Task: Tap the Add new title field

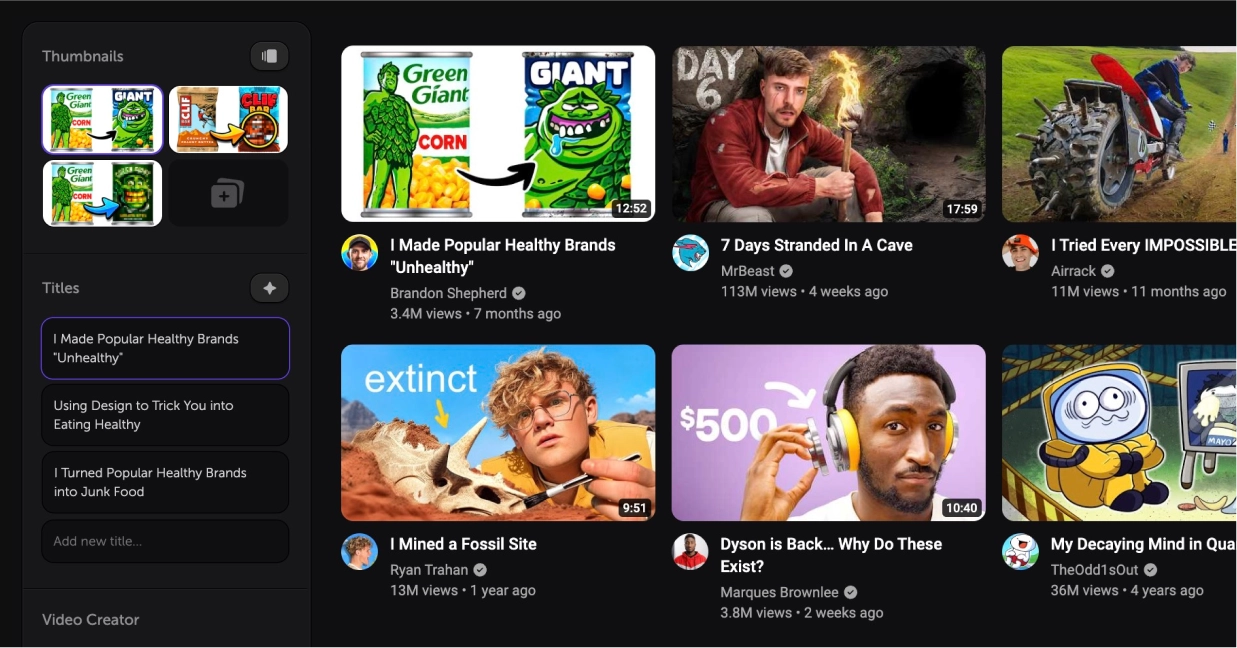Action: click(165, 541)
